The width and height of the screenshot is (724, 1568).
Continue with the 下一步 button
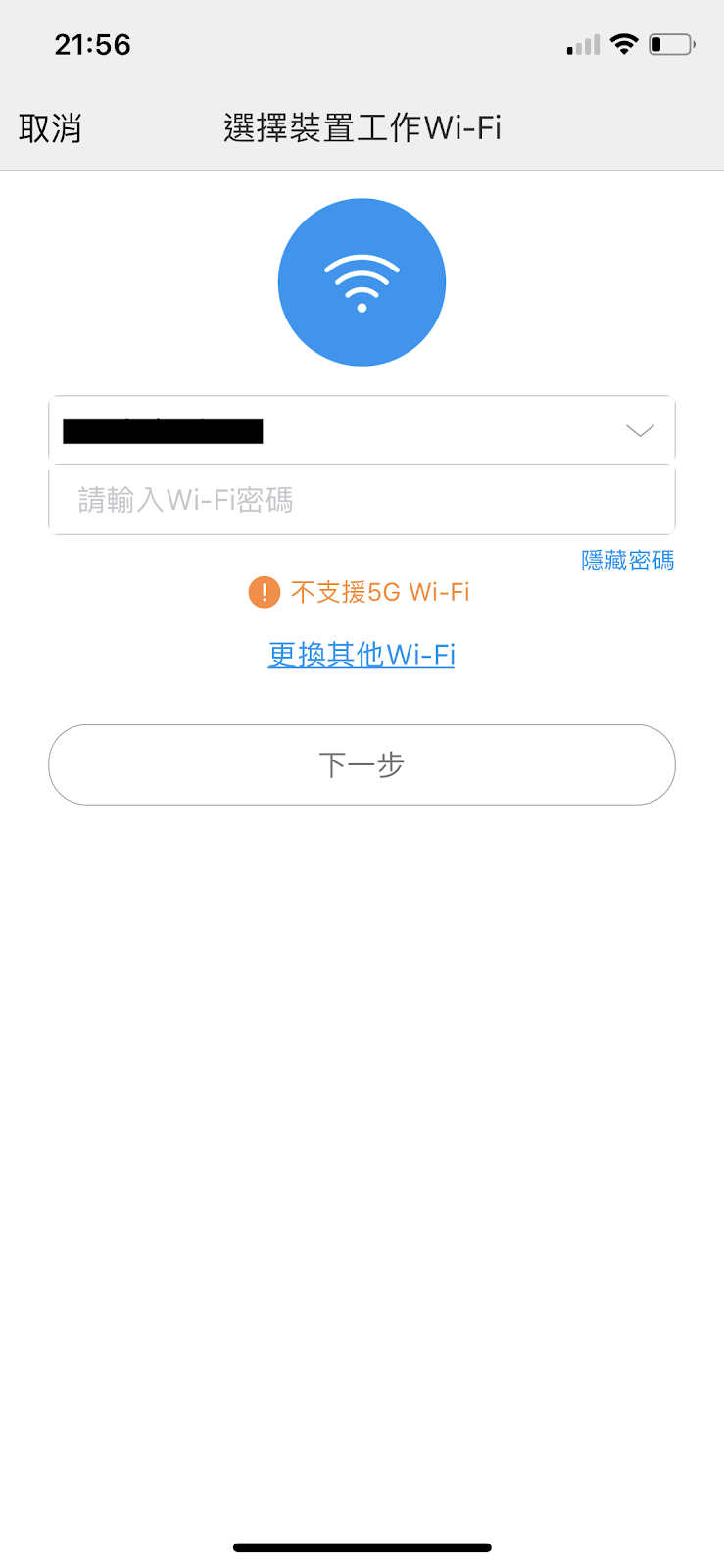[362, 764]
